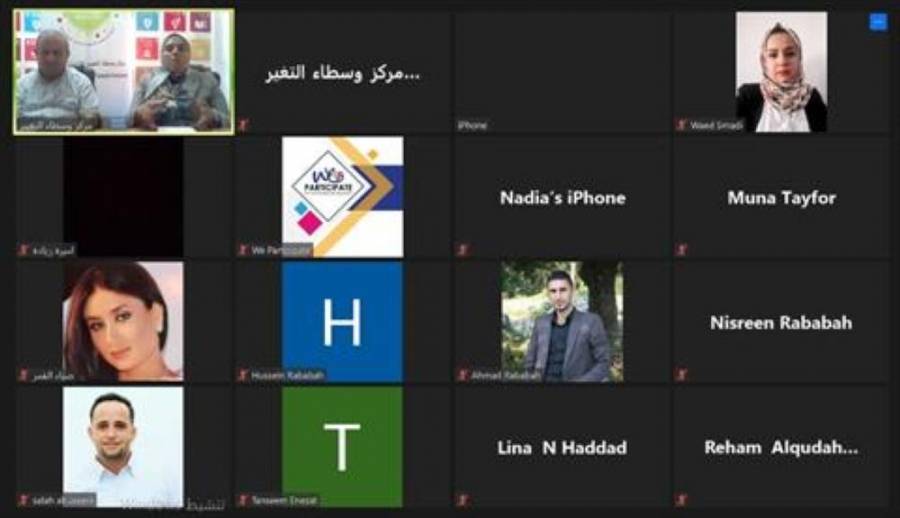Select Tasneem Enezat's tile
This screenshot has height=518, width=900.
click(342, 446)
